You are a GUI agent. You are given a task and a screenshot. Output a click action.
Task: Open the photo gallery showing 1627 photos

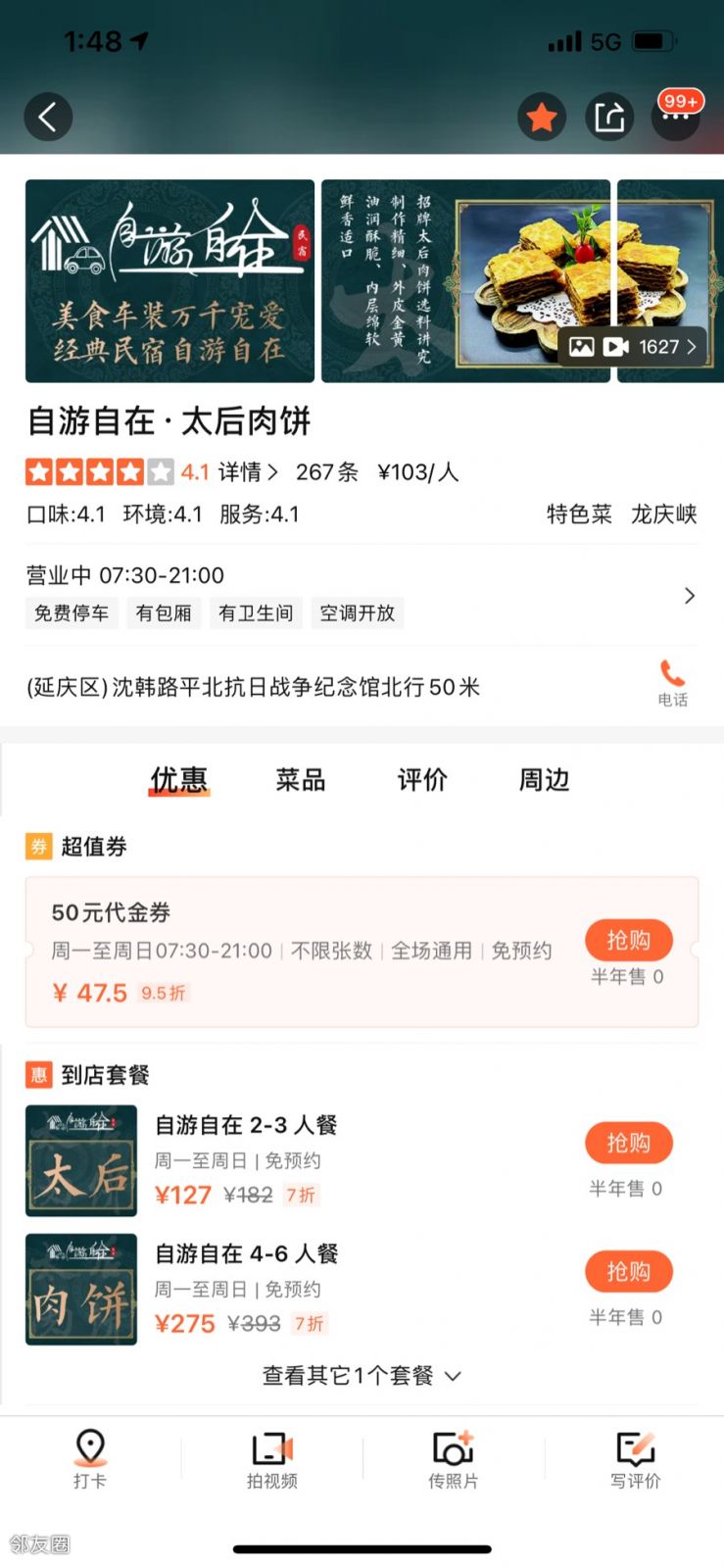click(633, 346)
